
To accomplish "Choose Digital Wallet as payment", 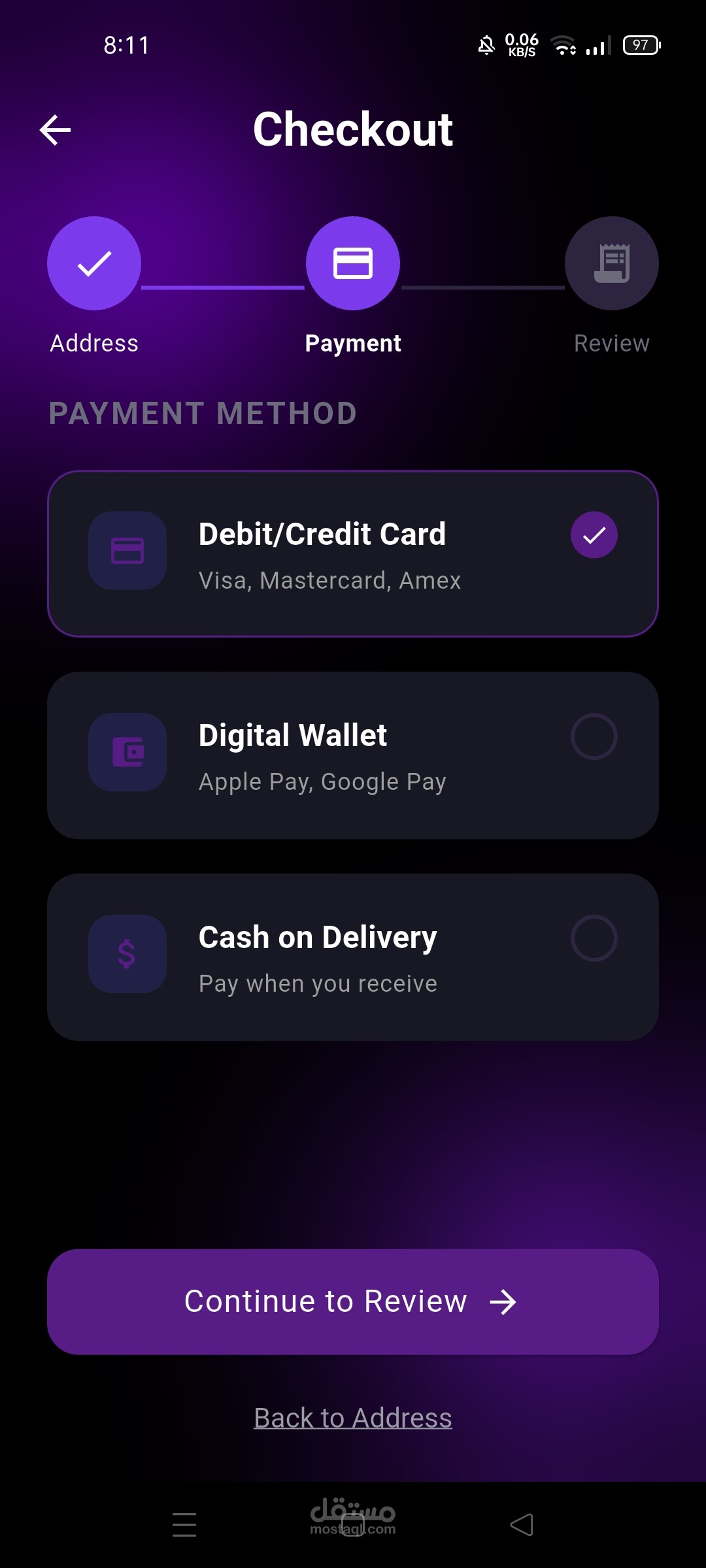I will tap(353, 755).
